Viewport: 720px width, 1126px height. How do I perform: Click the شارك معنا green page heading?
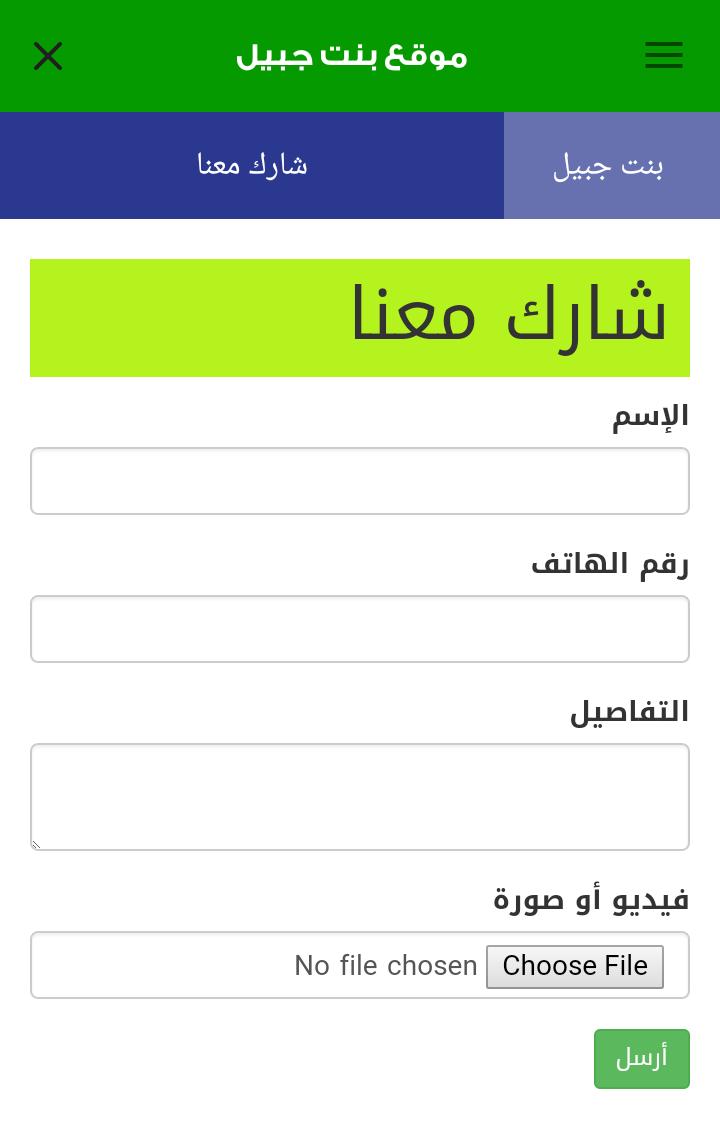pos(360,318)
